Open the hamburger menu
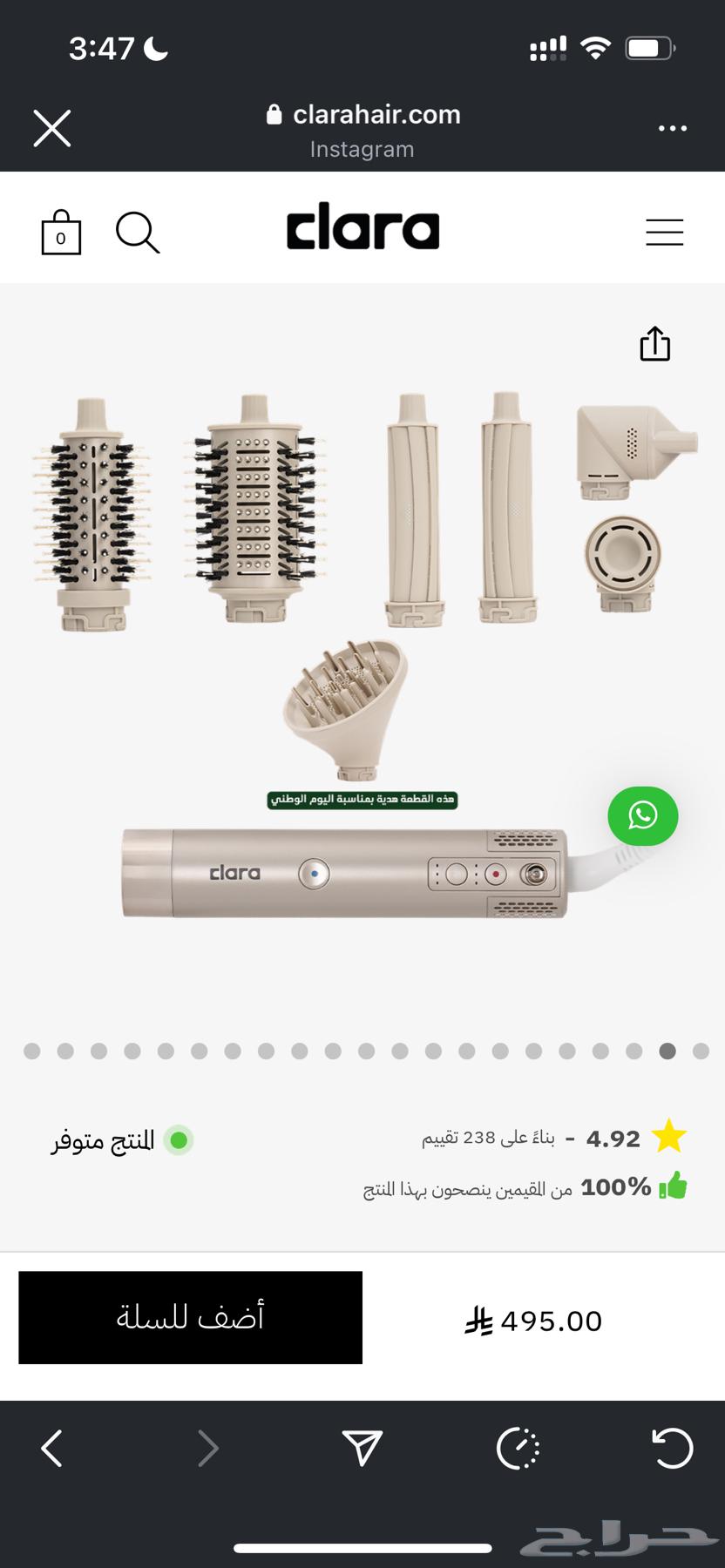Screen dimensions: 725x1568 point(664,233)
